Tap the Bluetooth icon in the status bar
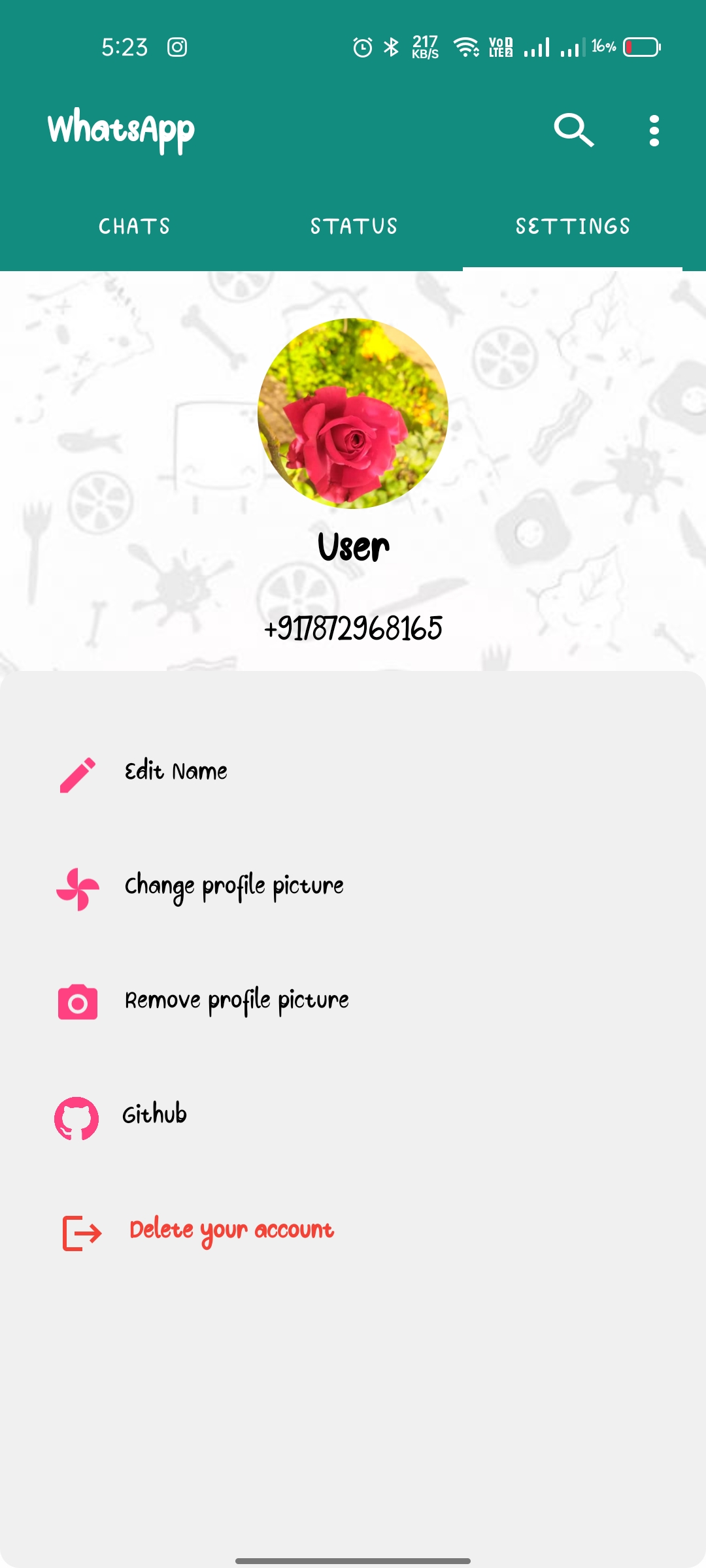 coord(392,46)
